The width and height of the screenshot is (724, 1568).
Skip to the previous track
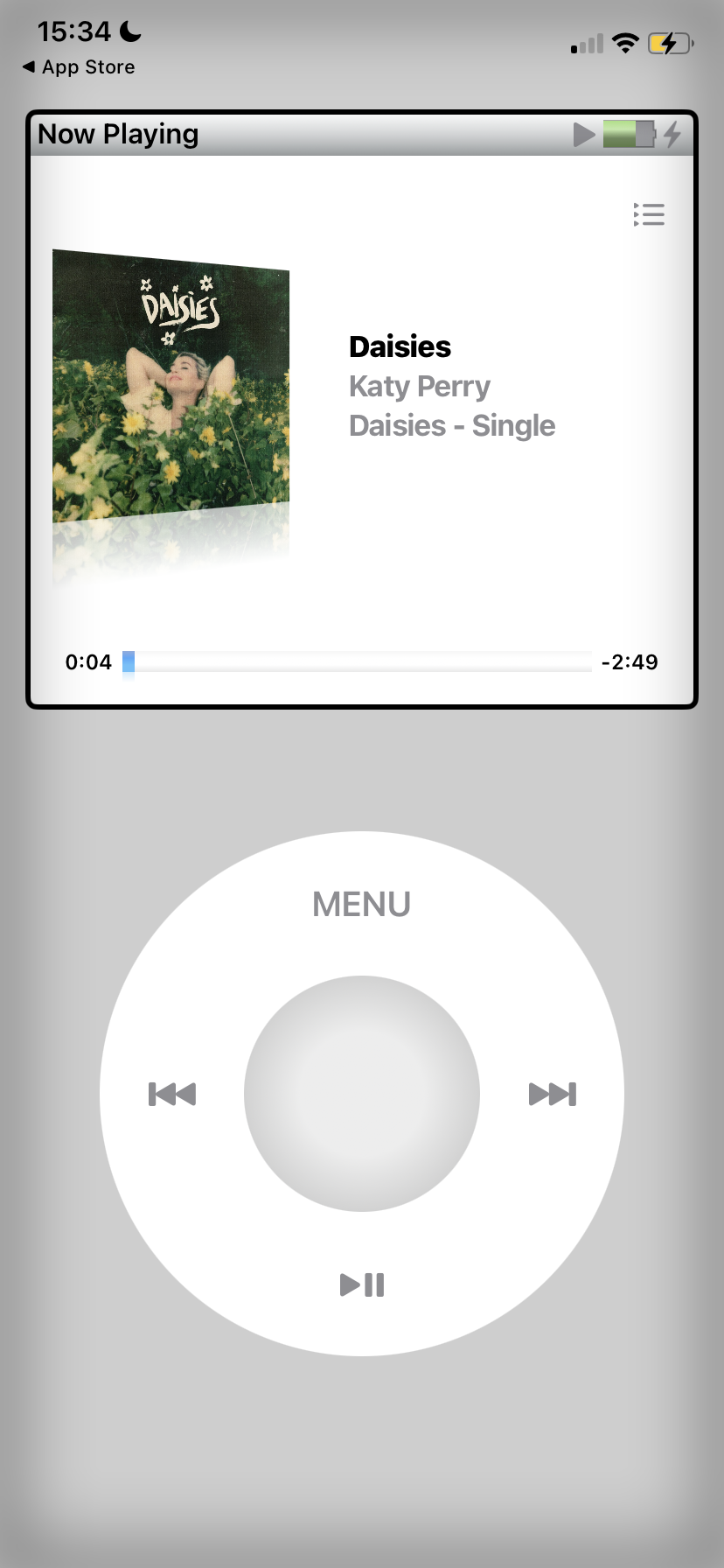point(172,1094)
